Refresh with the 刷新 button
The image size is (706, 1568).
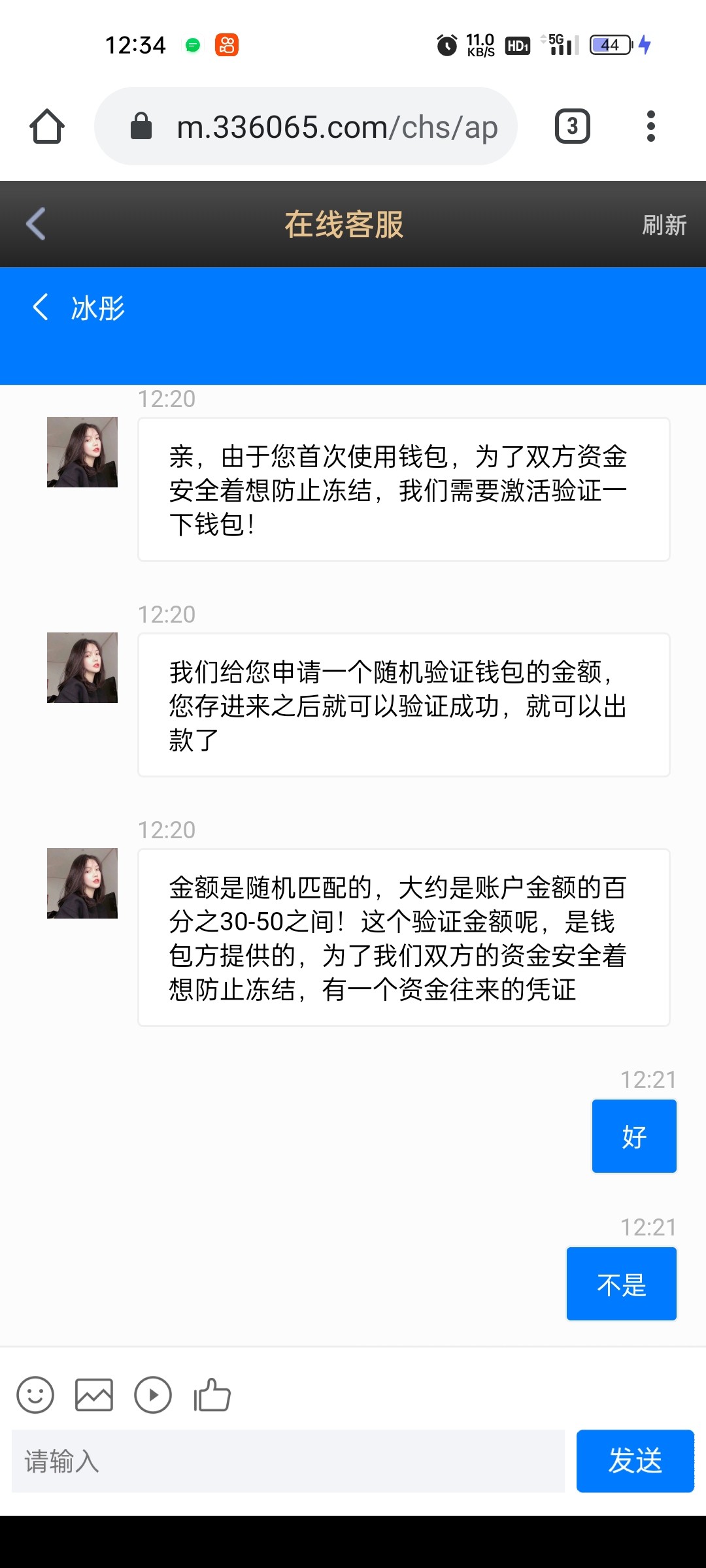coord(664,225)
